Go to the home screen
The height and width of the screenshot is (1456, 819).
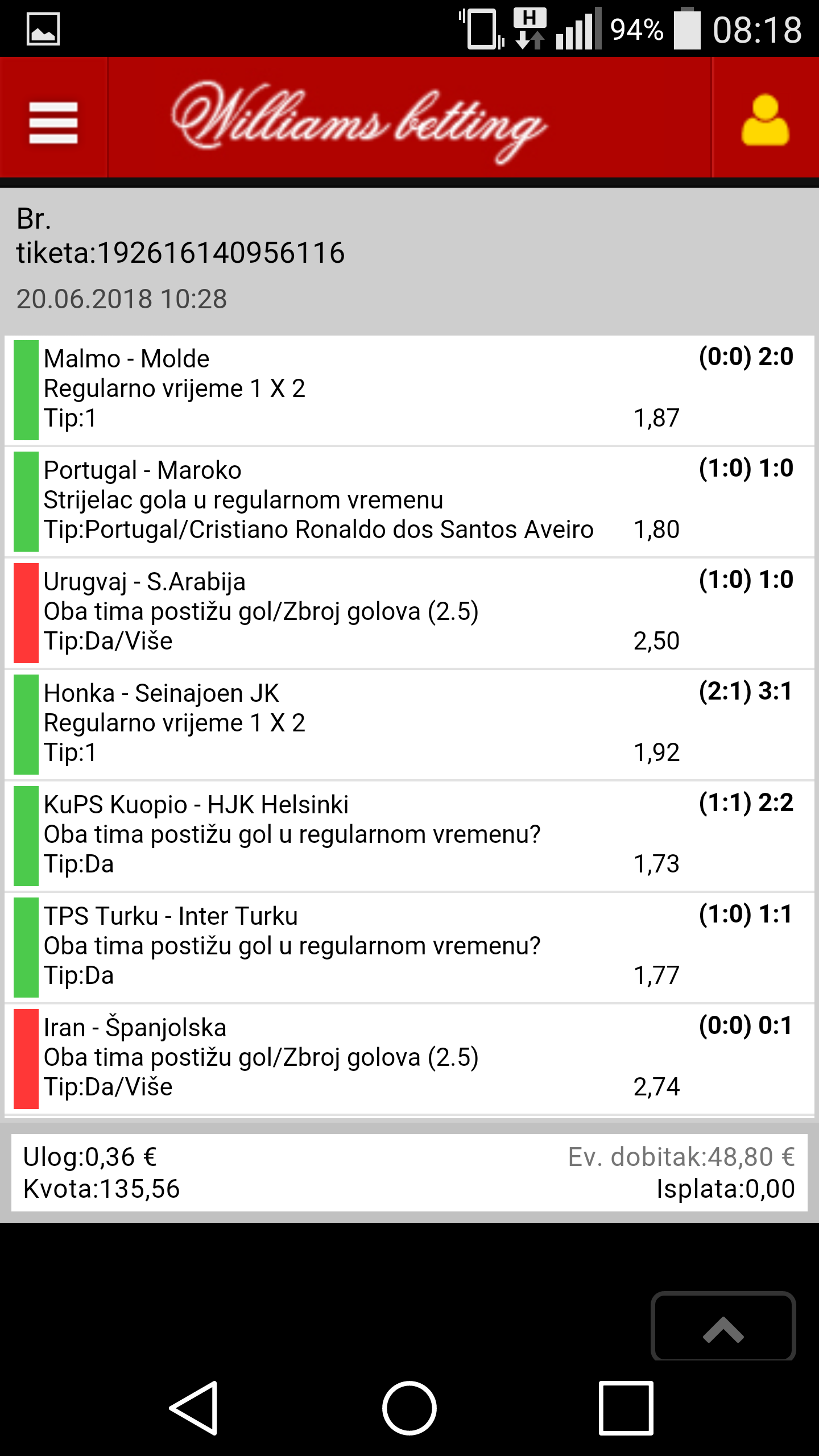tap(409, 1408)
